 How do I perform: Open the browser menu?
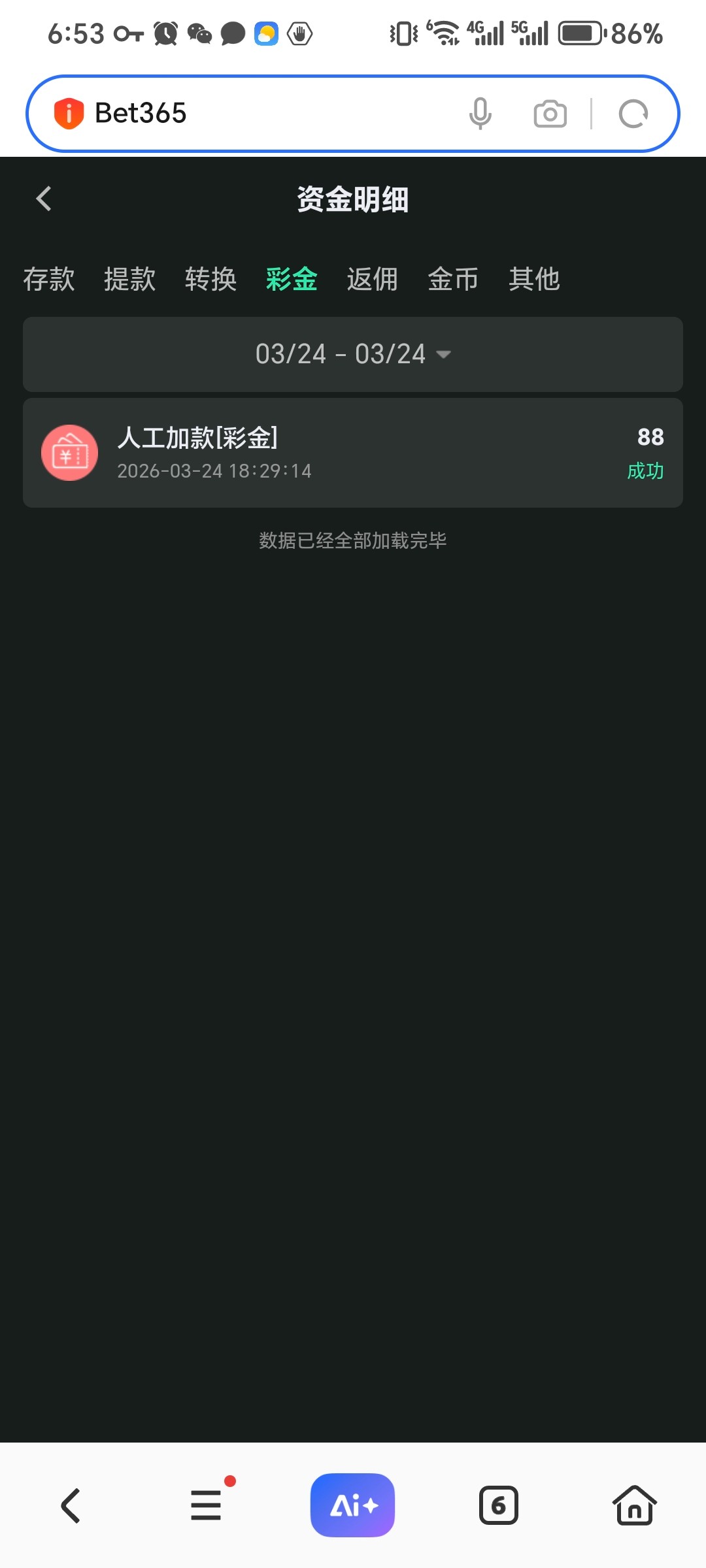pyautogui.click(x=207, y=1505)
